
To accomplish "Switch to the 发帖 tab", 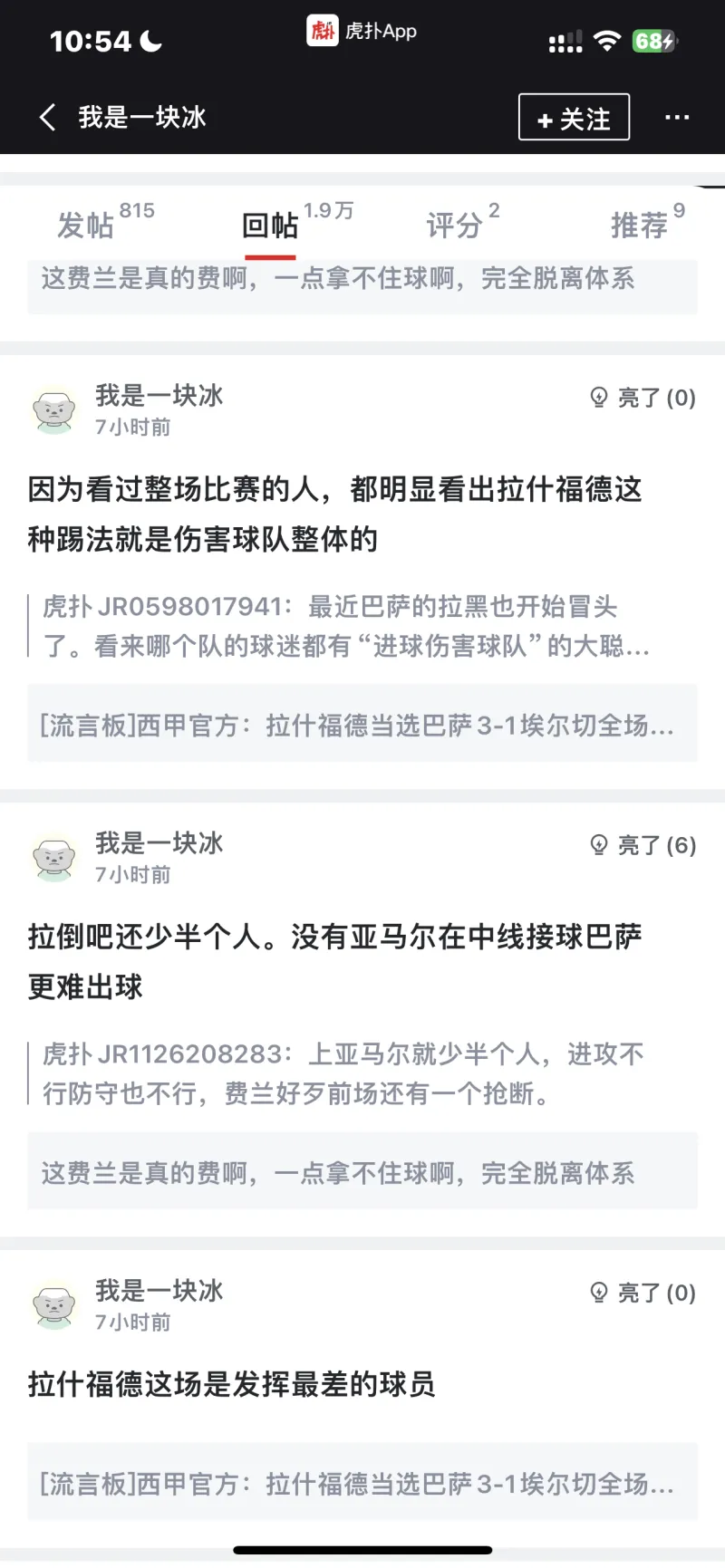I will click(x=86, y=225).
